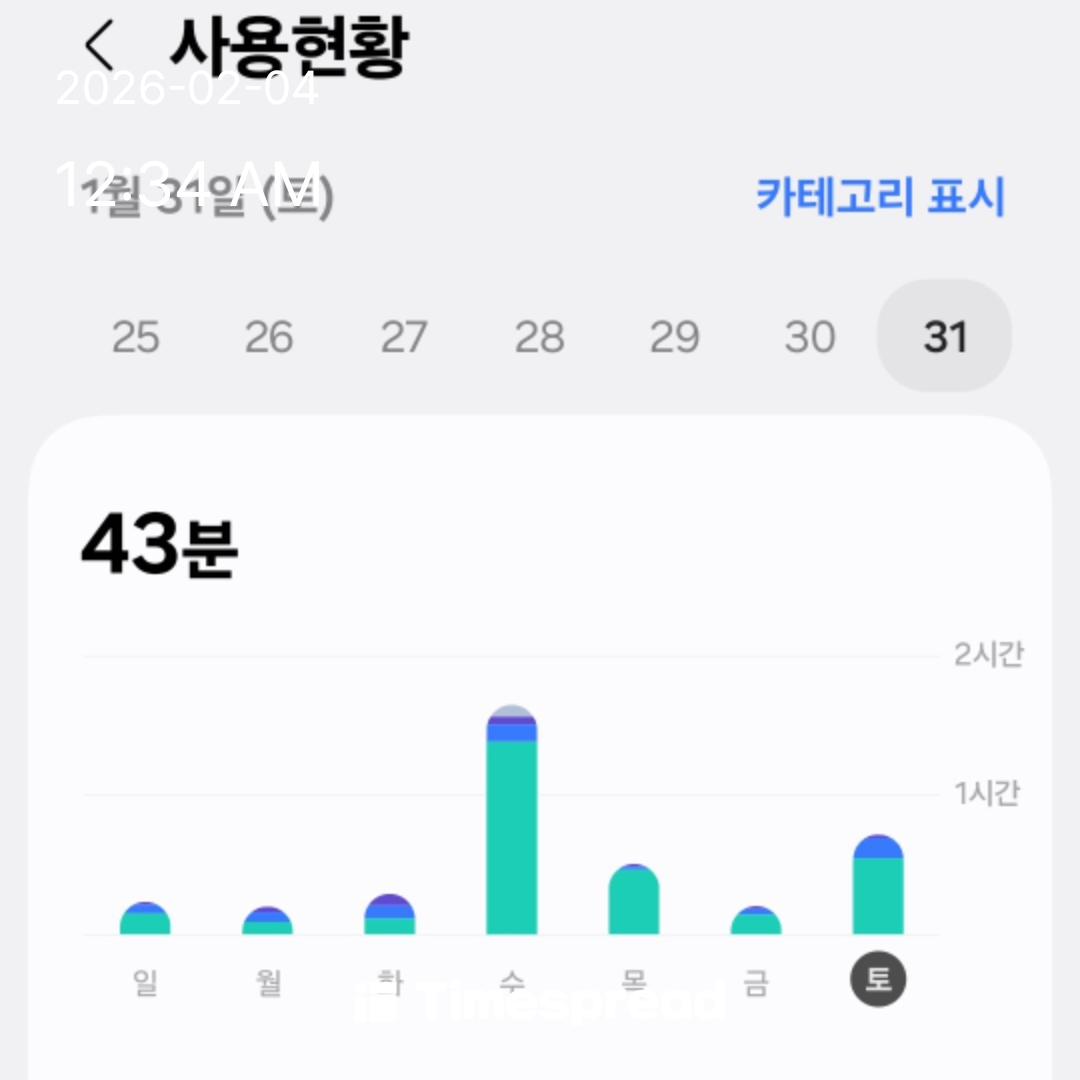
Task: Go back from 사용현황 screen
Action: point(99,46)
